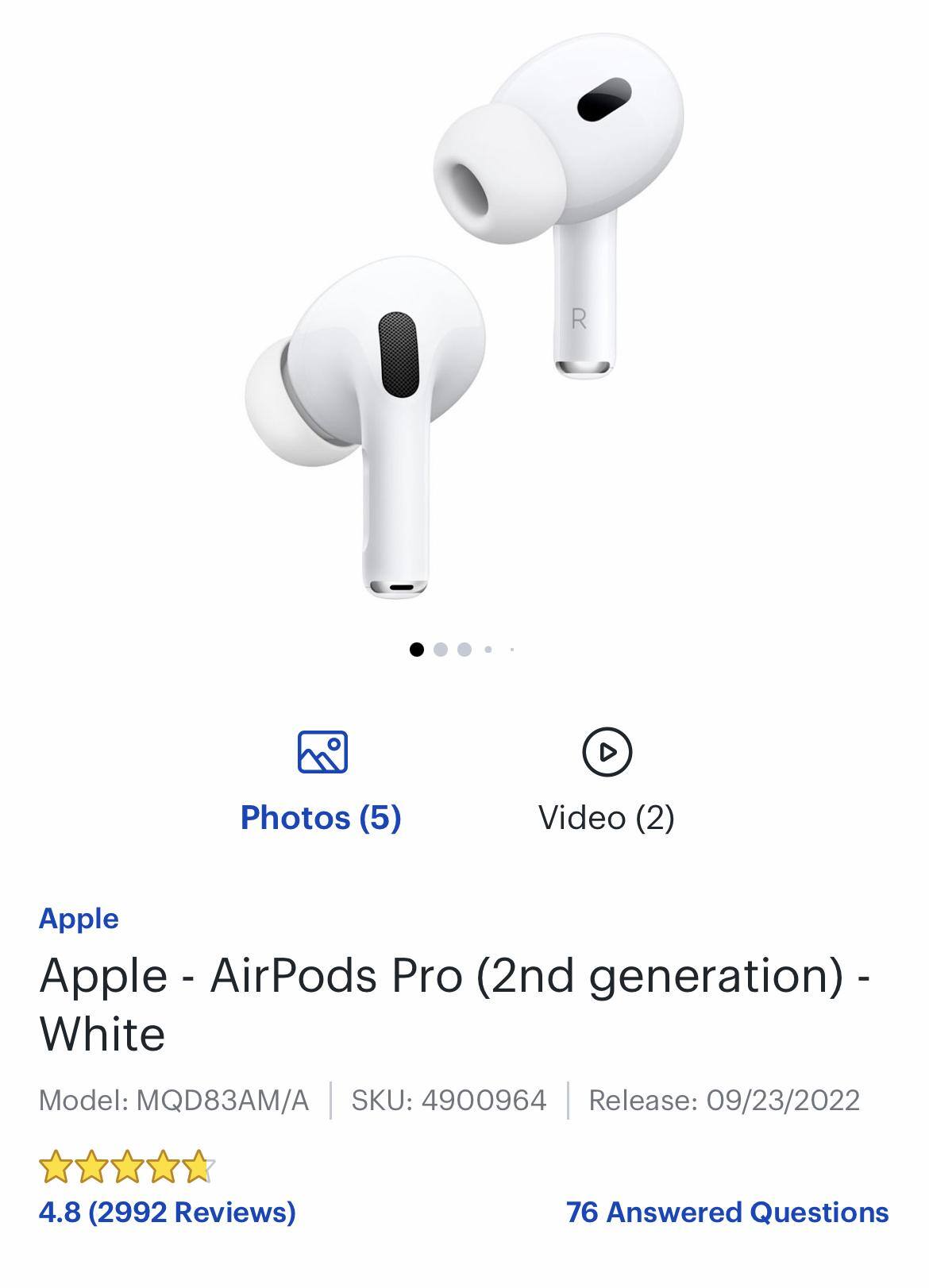Open 76 Answered Questions
This screenshot has height=1288, width=929.
click(x=727, y=1212)
